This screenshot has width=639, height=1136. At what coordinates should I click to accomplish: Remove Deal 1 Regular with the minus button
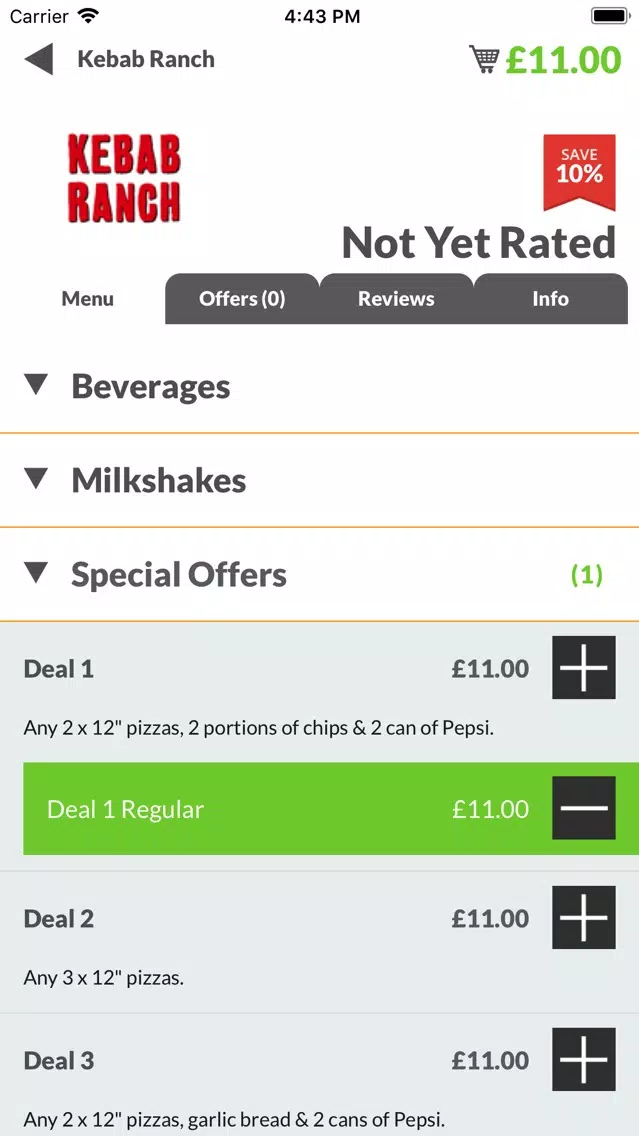click(x=584, y=808)
